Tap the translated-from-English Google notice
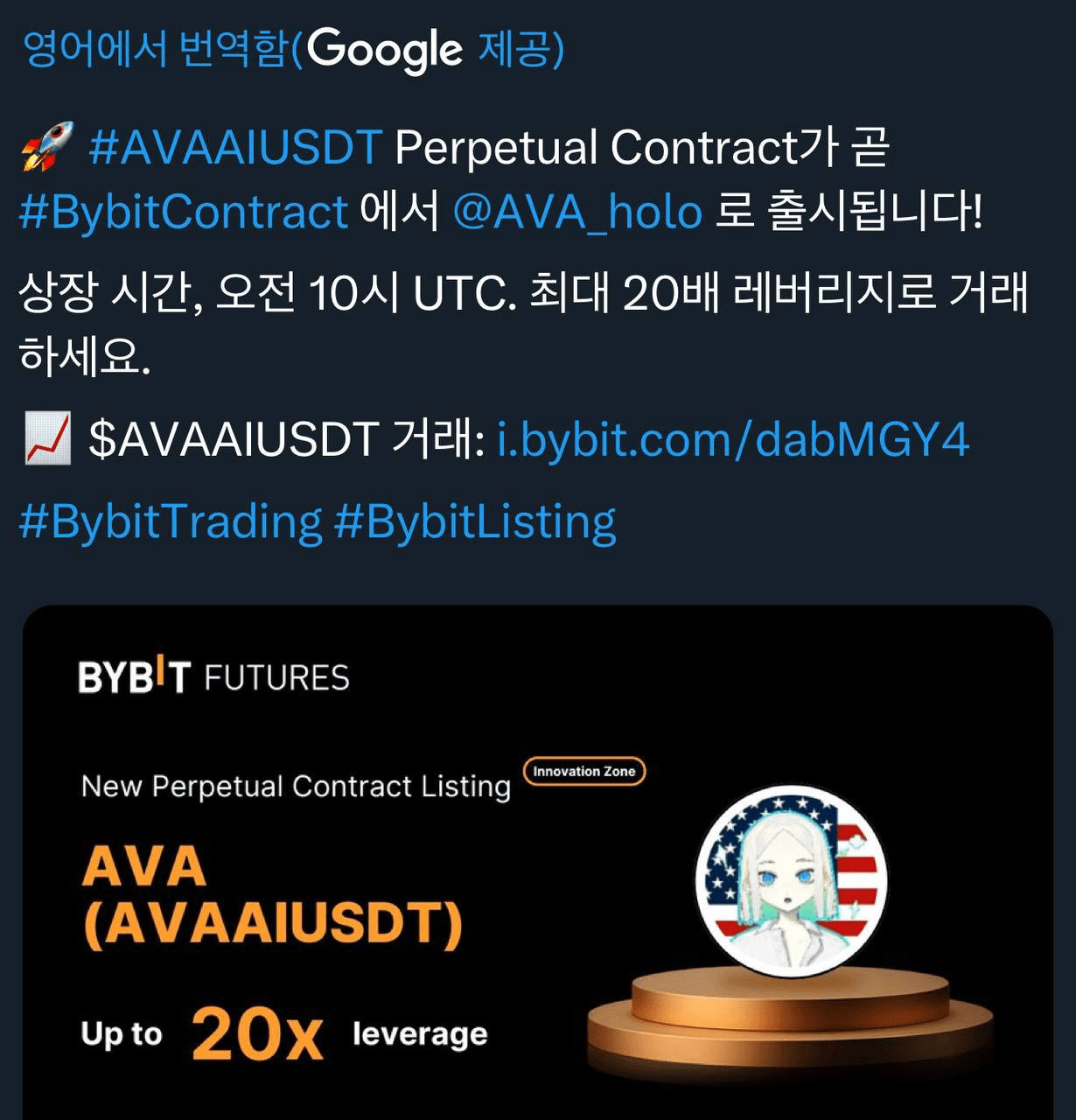The height and width of the screenshot is (1120, 1076). click(293, 50)
